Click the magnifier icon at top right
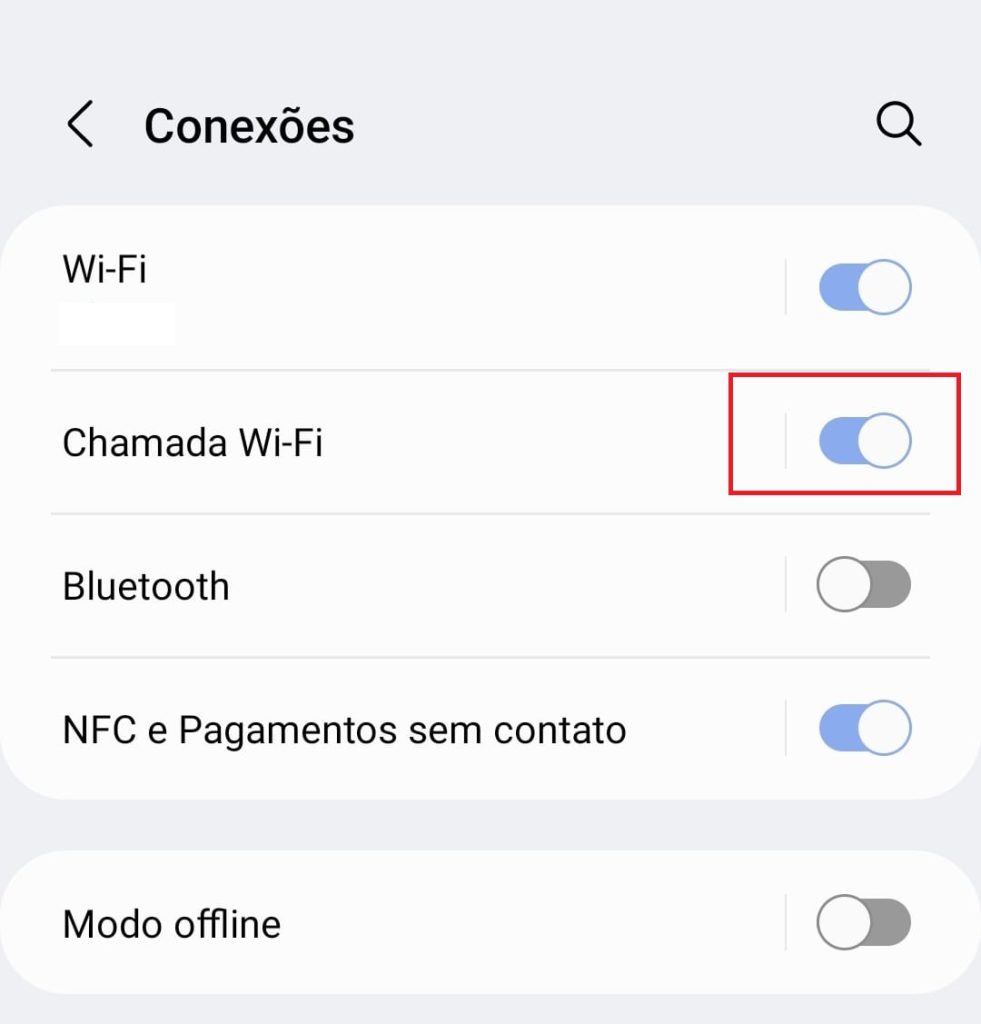The height and width of the screenshot is (1024, 981). pos(897,124)
